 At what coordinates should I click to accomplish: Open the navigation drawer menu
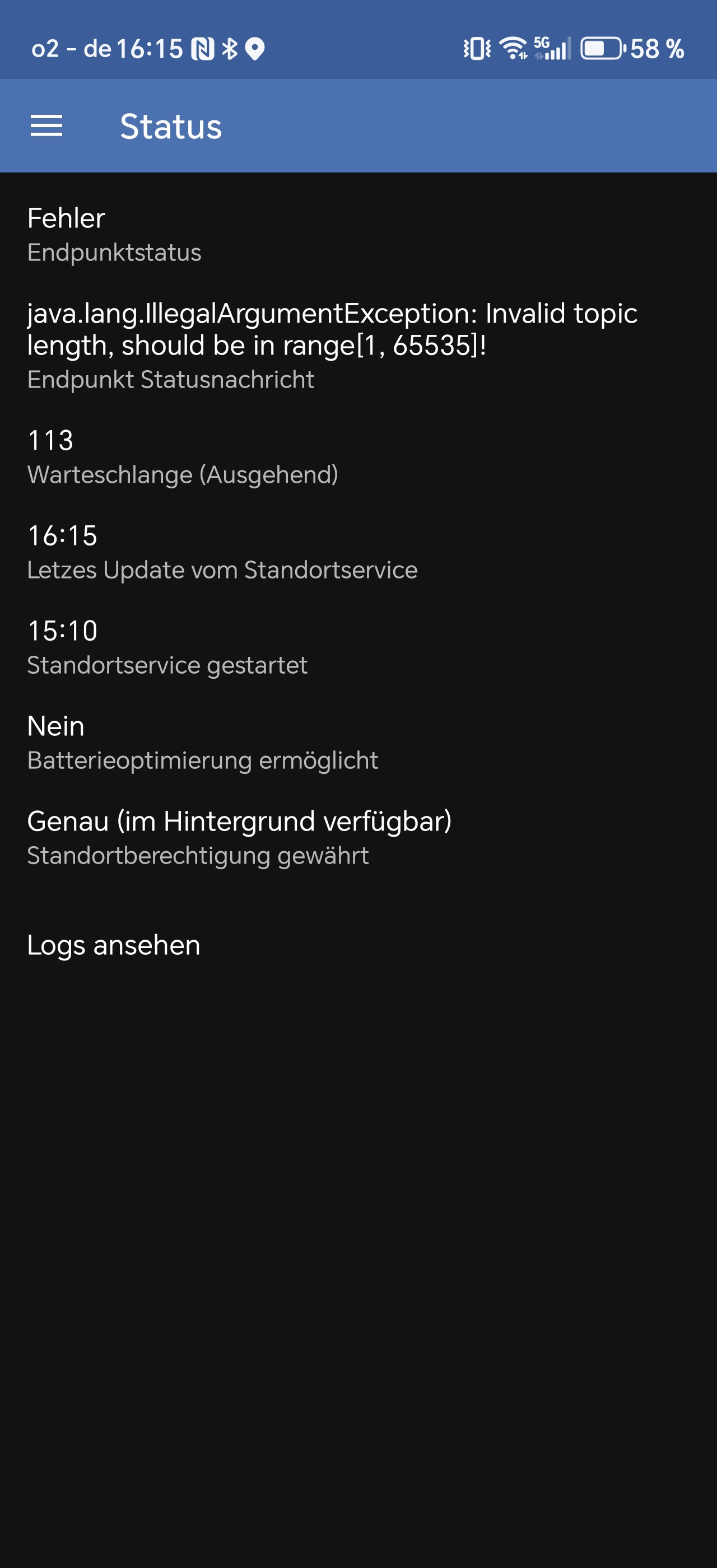click(x=46, y=126)
